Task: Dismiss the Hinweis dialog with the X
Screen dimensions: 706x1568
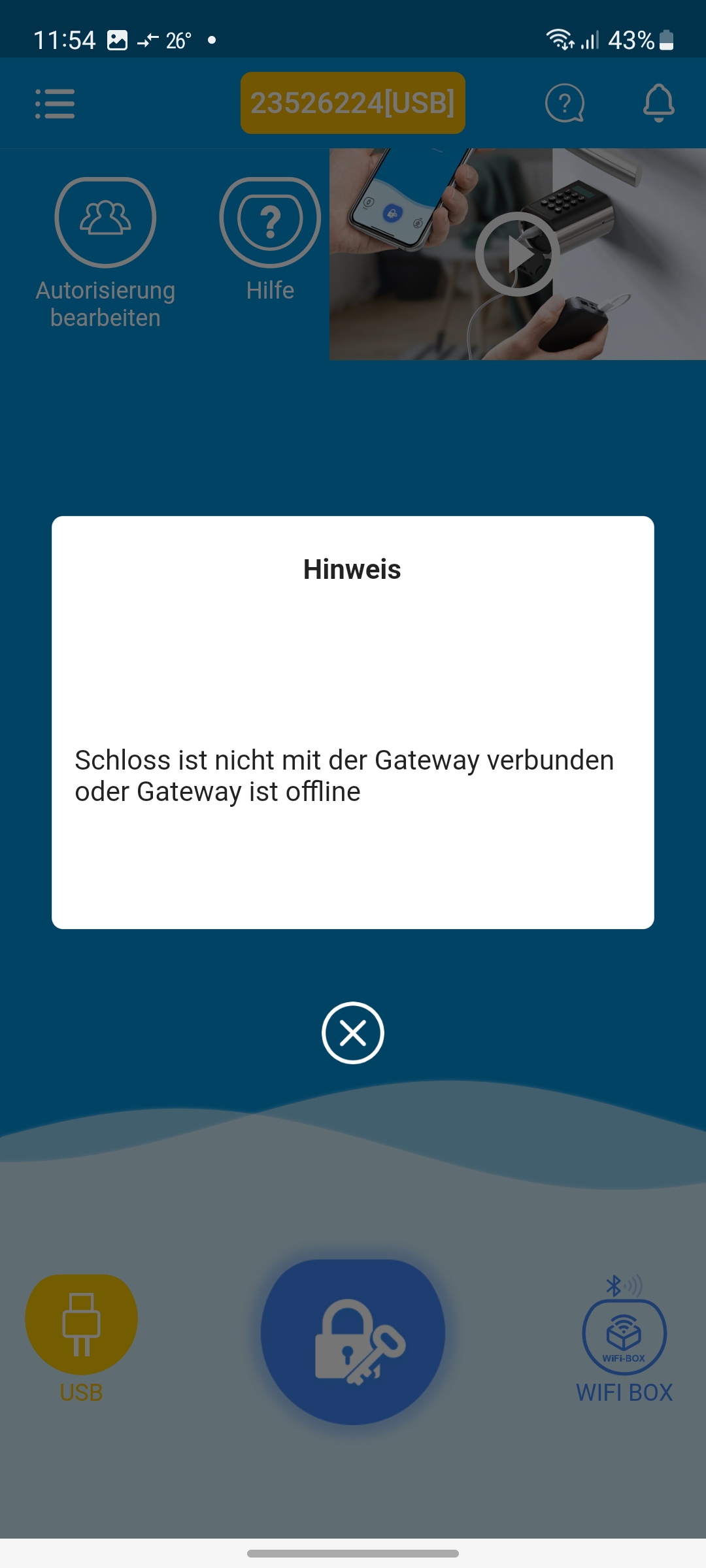Action: click(x=353, y=1033)
